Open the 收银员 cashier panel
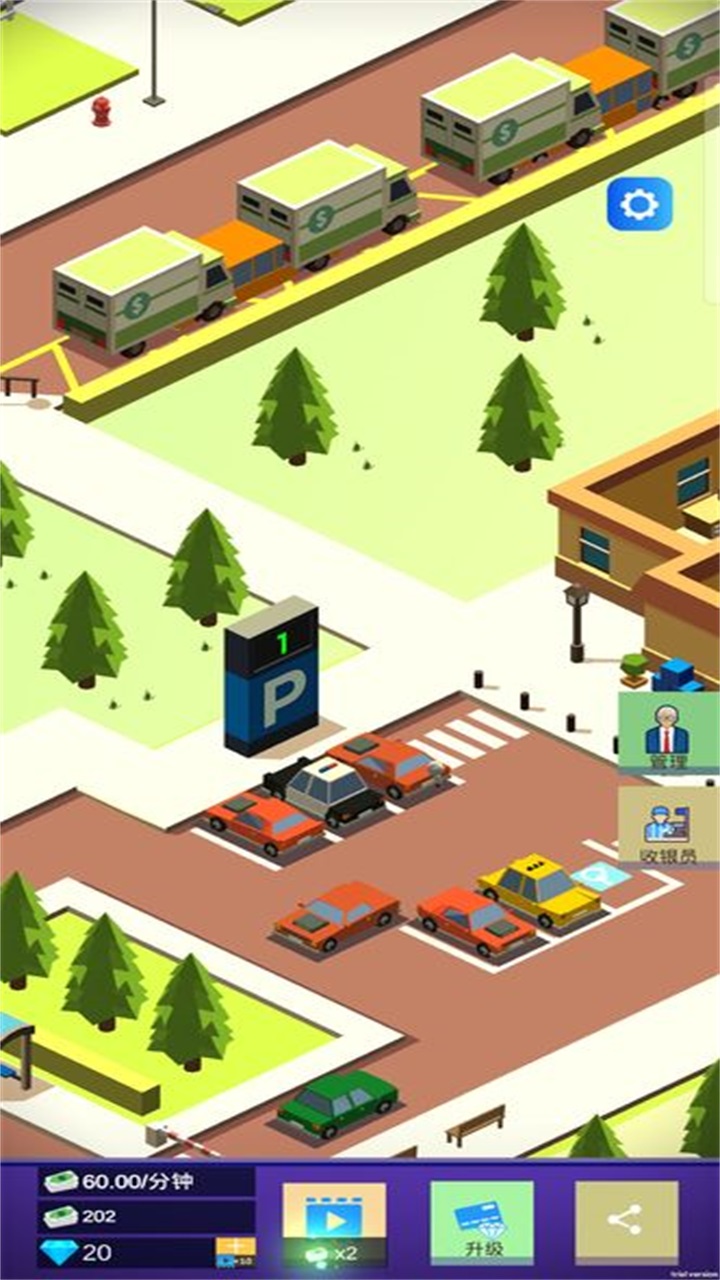The height and width of the screenshot is (1280, 720). pyautogui.click(x=668, y=827)
